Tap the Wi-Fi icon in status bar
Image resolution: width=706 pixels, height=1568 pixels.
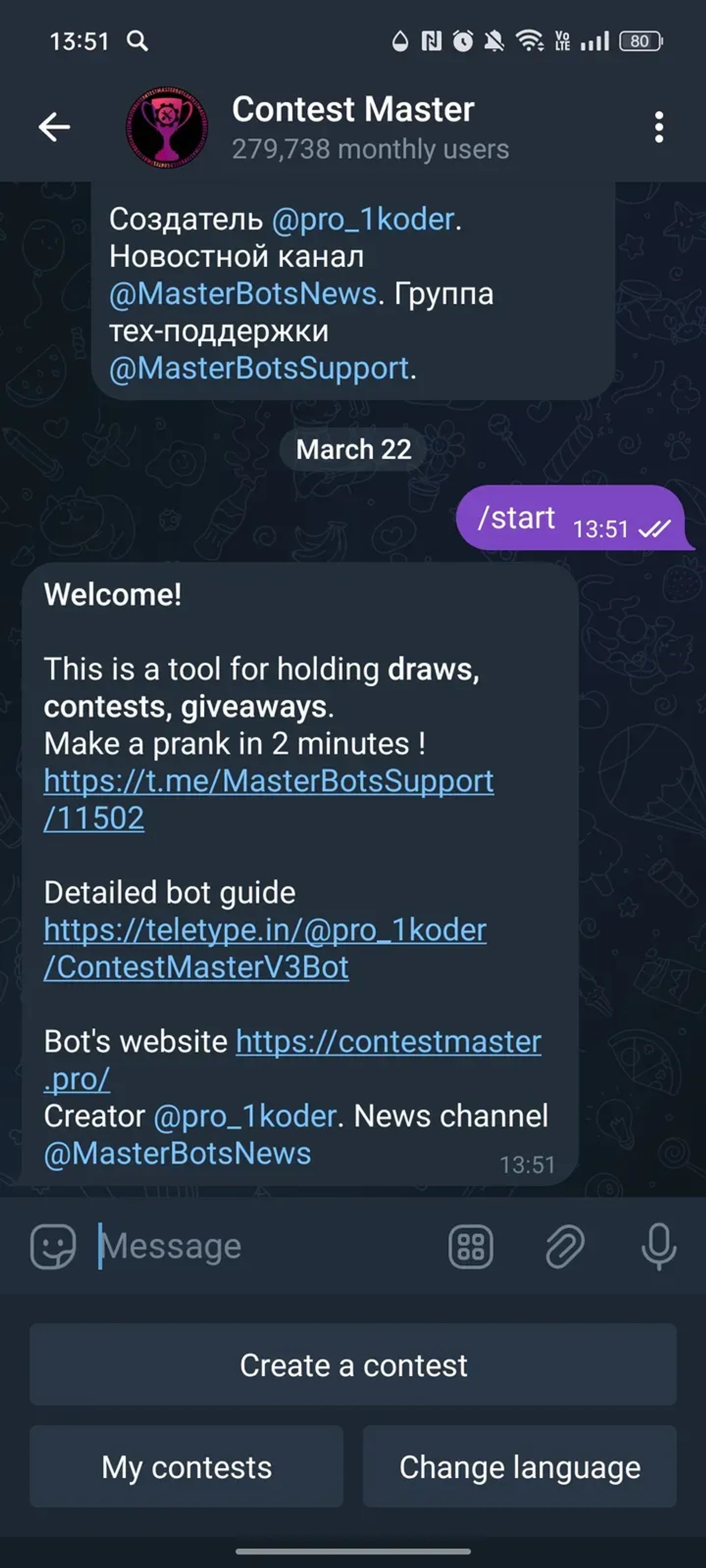click(529, 41)
